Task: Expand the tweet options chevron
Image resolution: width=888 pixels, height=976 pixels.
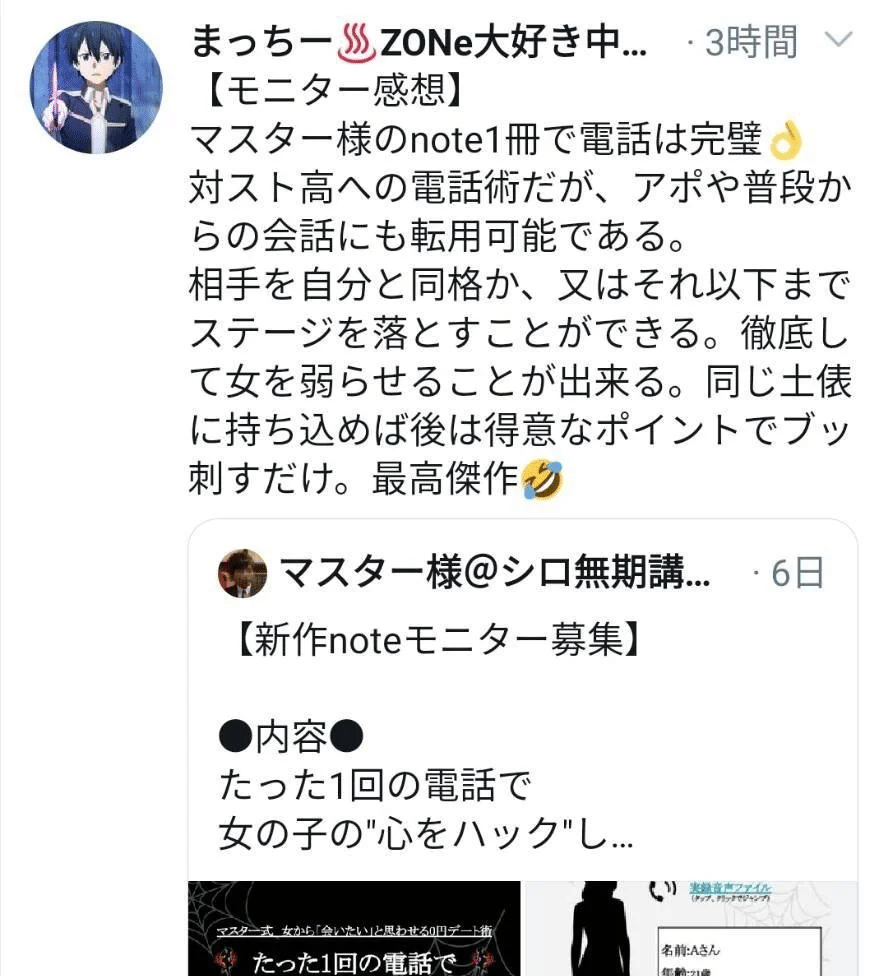Action: [836, 42]
